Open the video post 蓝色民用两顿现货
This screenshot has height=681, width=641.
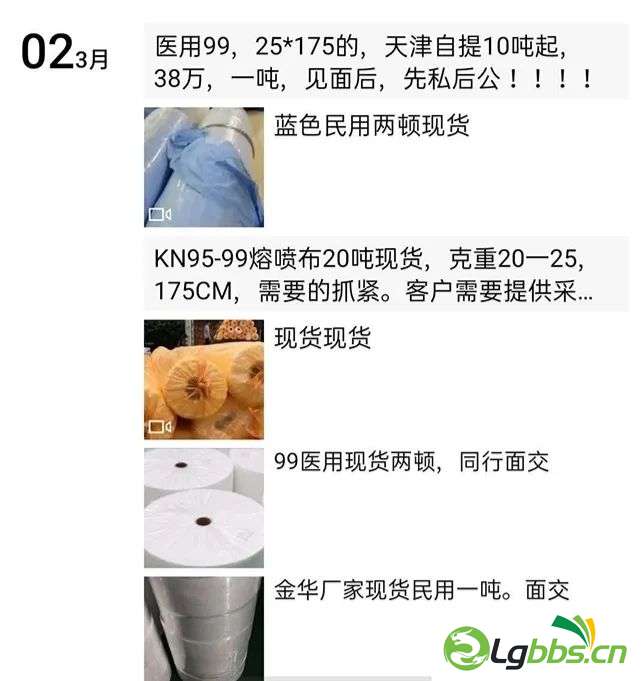(204, 167)
